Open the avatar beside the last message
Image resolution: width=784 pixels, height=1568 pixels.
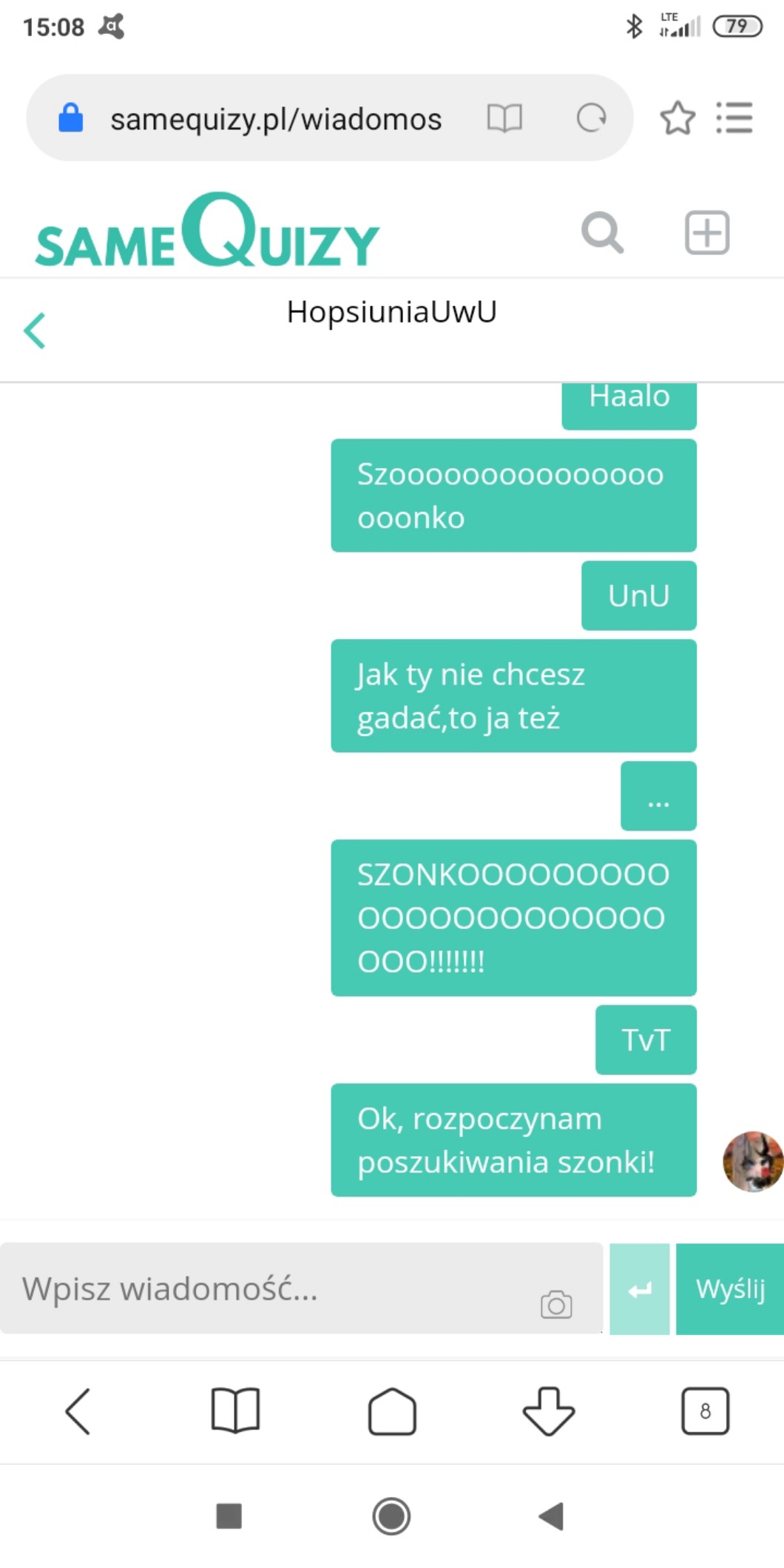pos(752,1161)
